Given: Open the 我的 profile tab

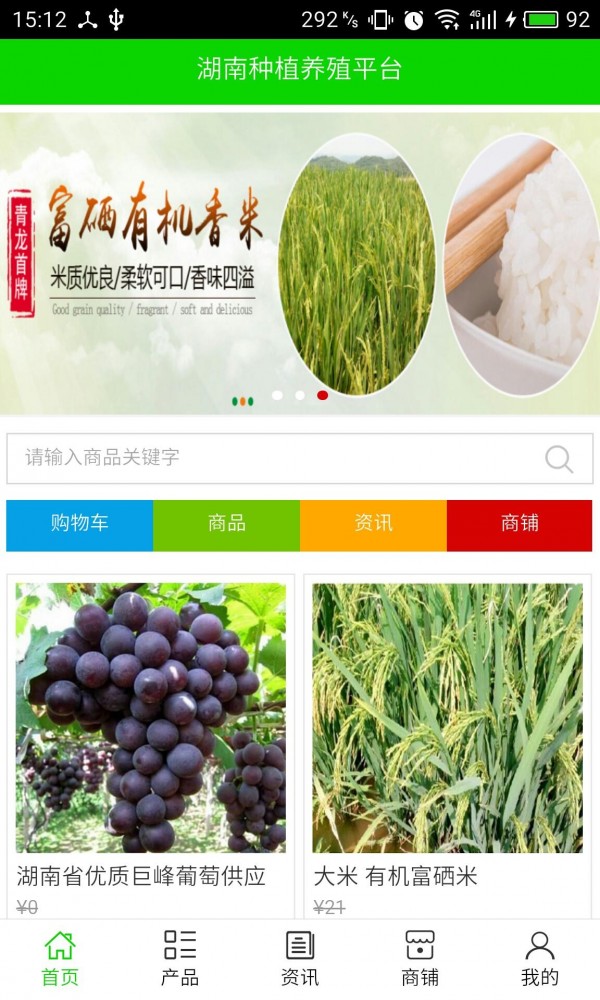Looking at the screenshot, I should pos(540,958).
